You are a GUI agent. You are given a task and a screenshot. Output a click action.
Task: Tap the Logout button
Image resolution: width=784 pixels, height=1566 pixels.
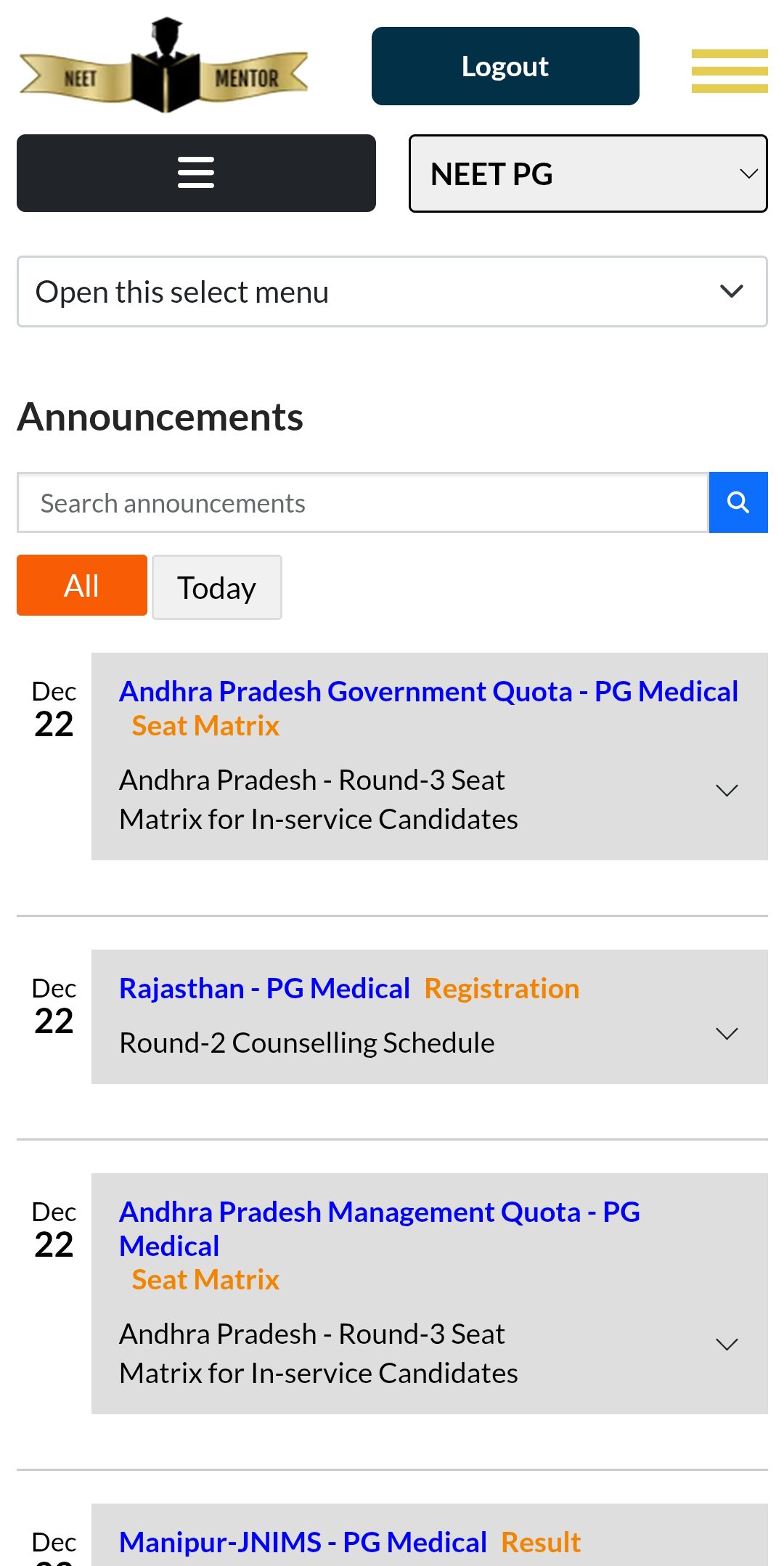point(505,66)
